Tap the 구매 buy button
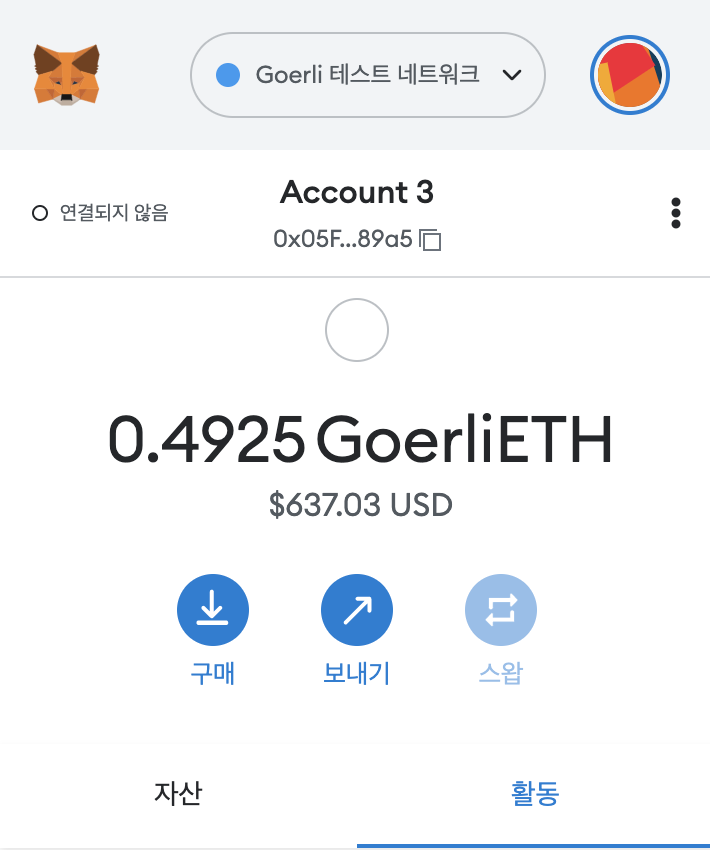Screen dimensions: 710x850 (x=212, y=609)
